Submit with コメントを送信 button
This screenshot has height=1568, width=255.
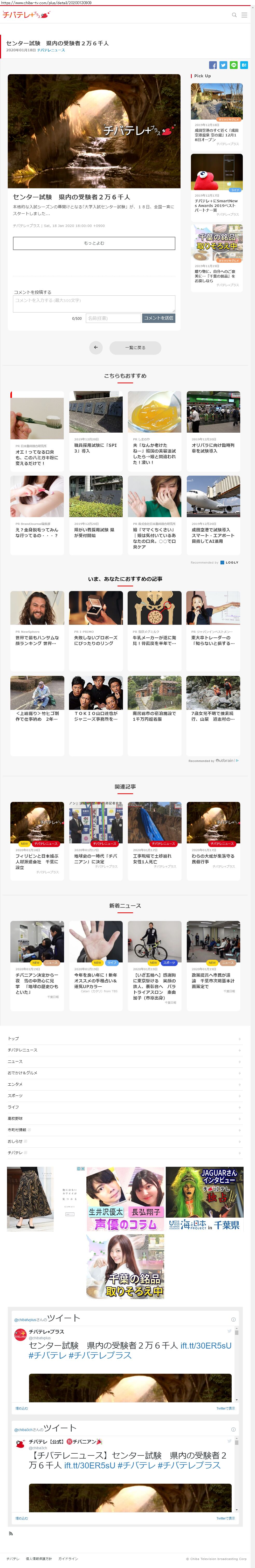(x=158, y=318)
